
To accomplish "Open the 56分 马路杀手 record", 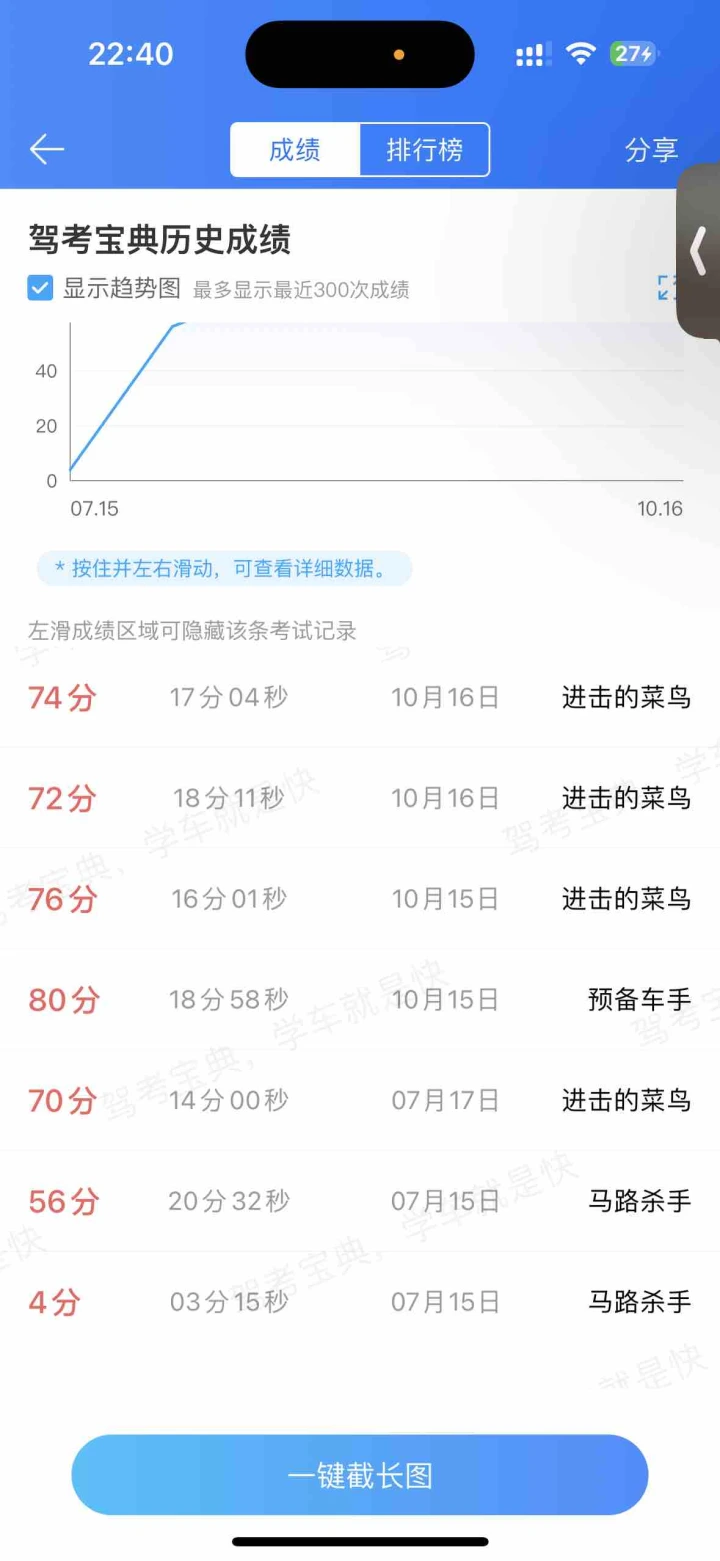I will click(360, 1201).
